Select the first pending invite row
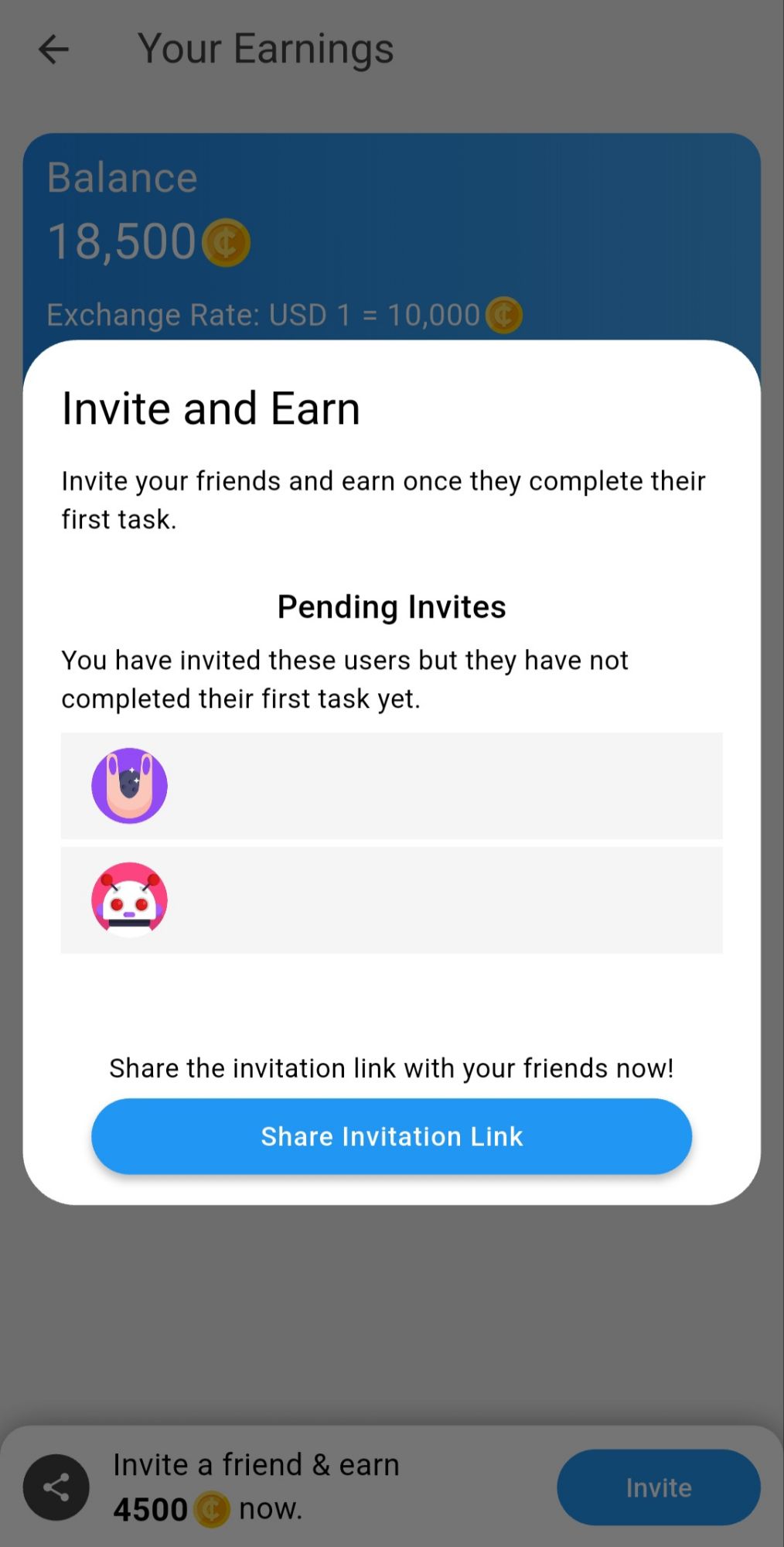 tap(391, 785)
